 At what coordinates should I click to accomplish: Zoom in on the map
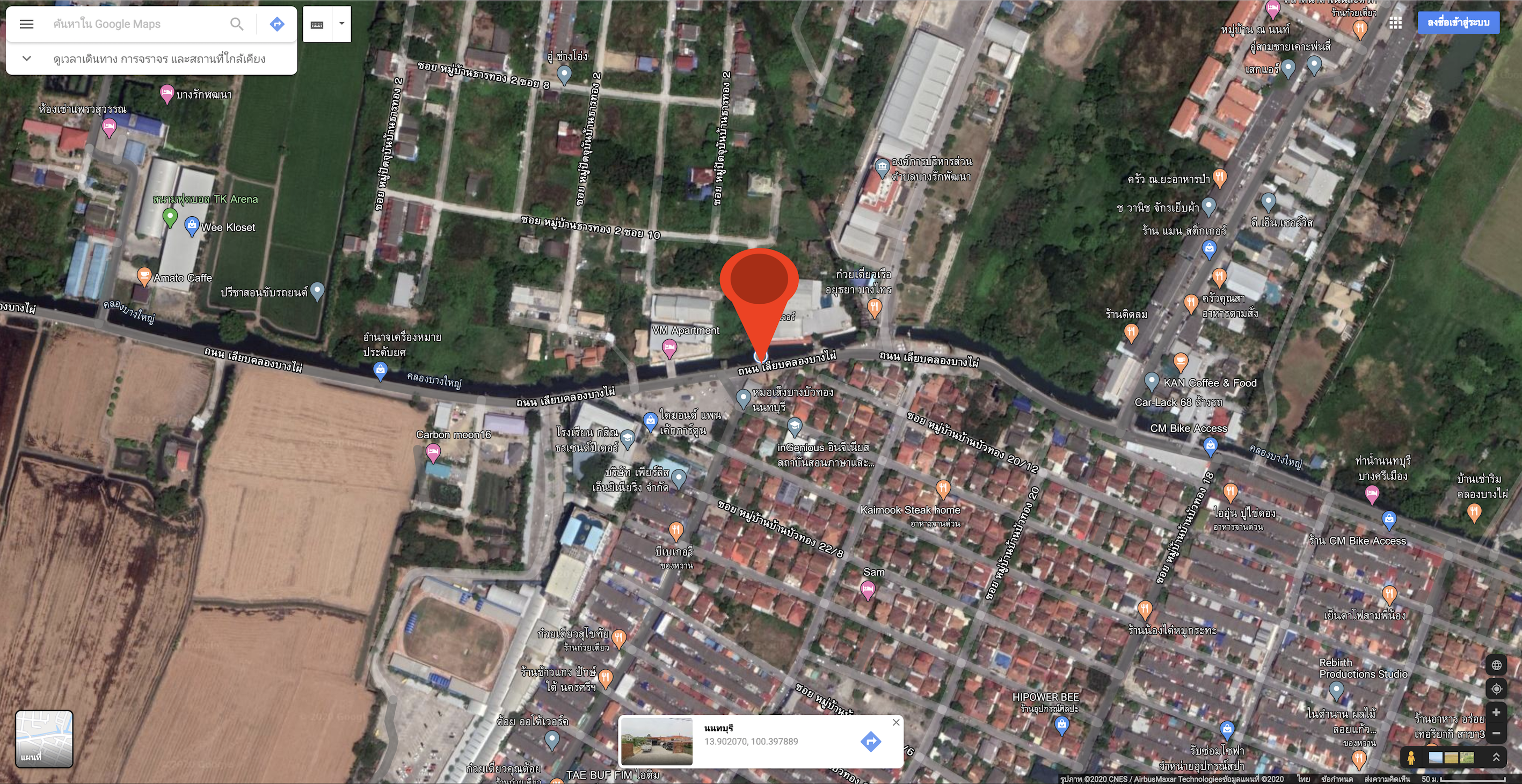tap(1496, 713)
